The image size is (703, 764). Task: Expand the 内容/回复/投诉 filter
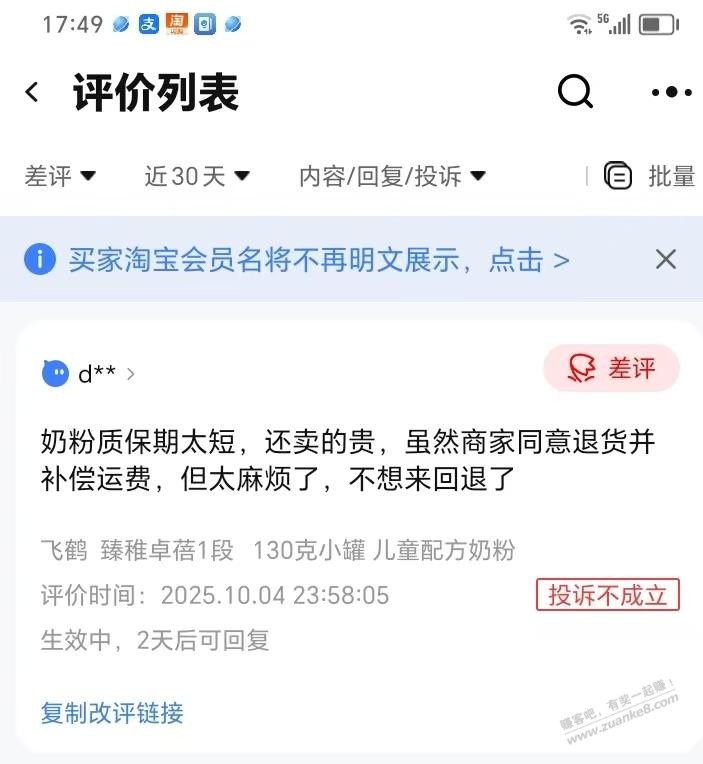click(x=392, y=177)
